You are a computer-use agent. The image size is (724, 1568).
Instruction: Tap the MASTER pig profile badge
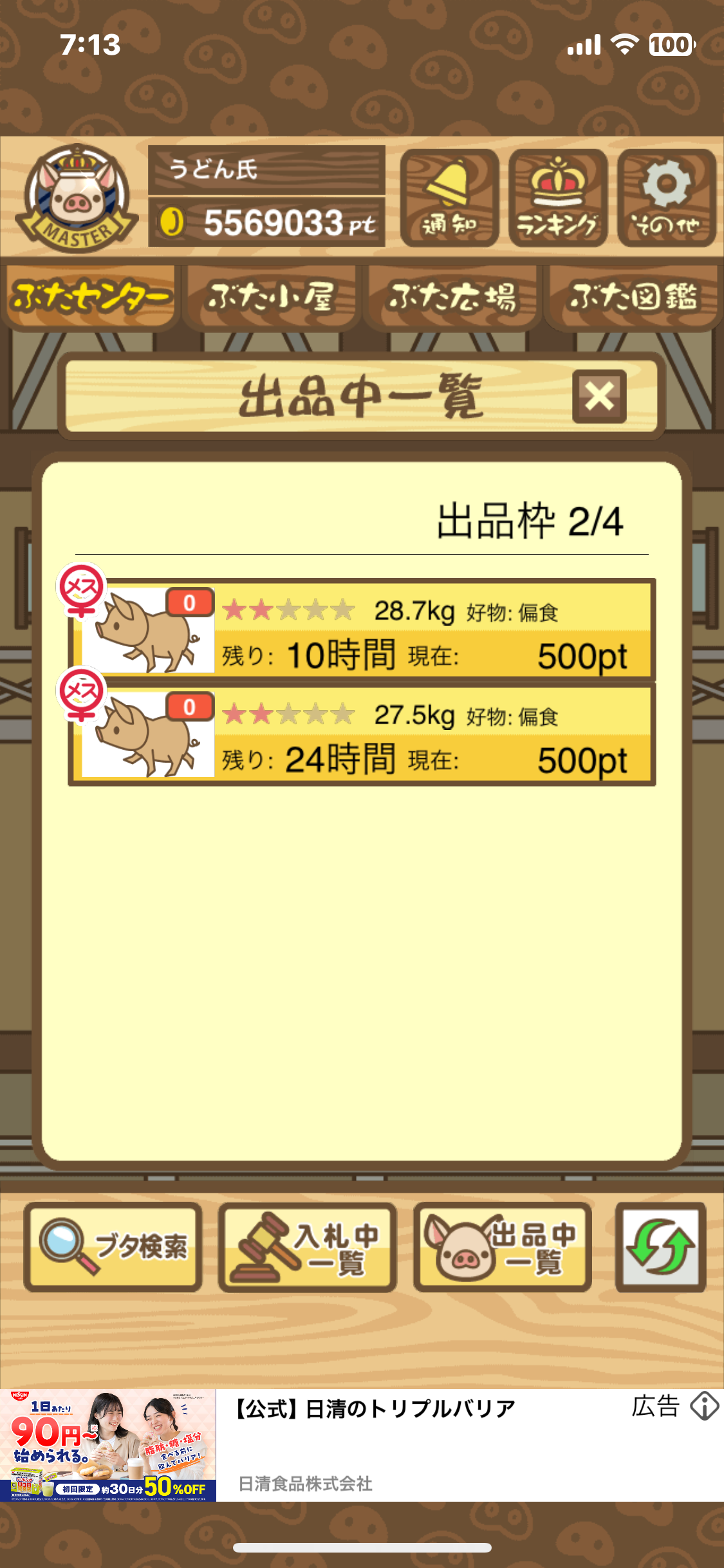[76, 198]
